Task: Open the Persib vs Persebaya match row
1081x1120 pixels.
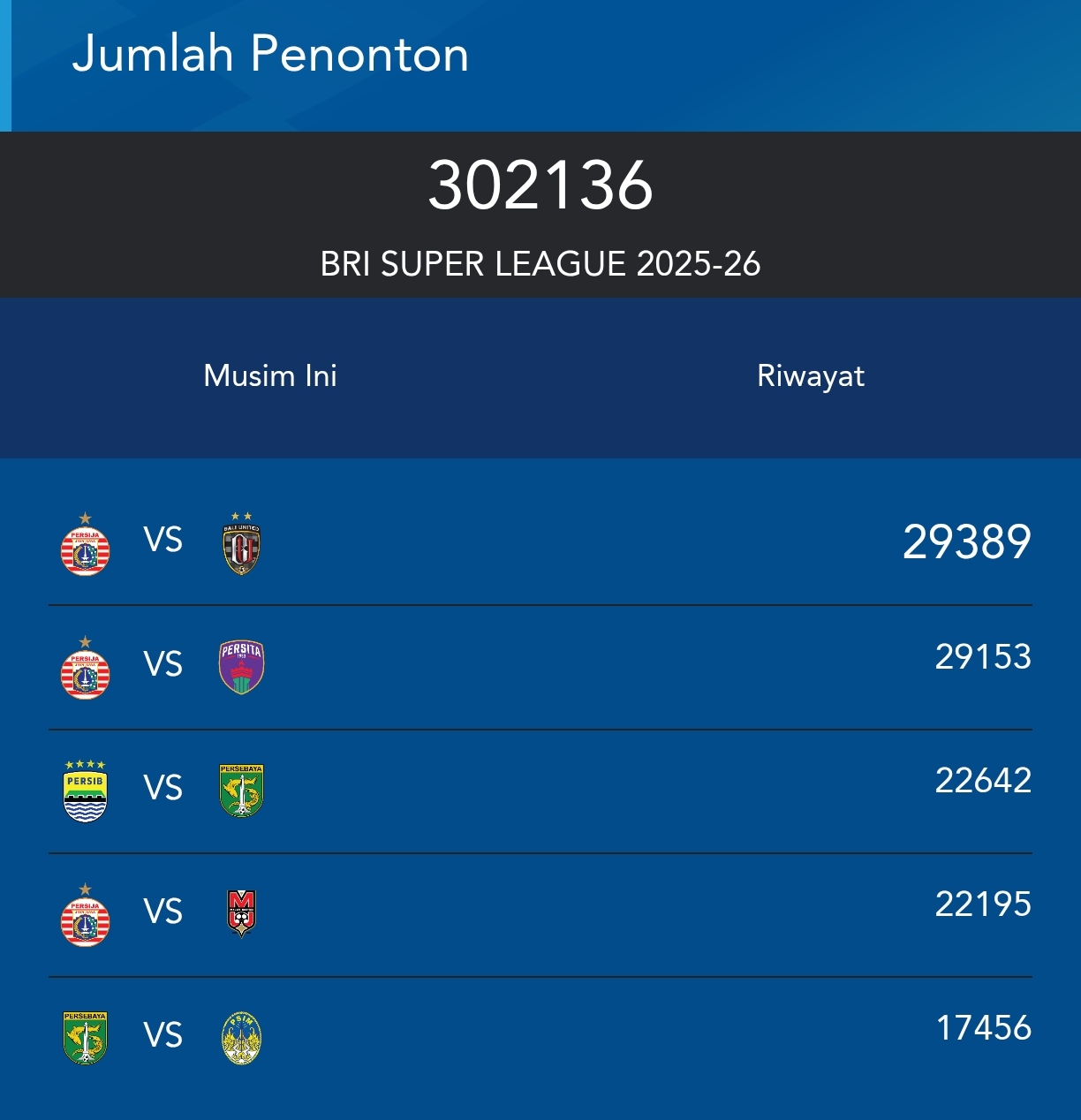Action: 540,790
